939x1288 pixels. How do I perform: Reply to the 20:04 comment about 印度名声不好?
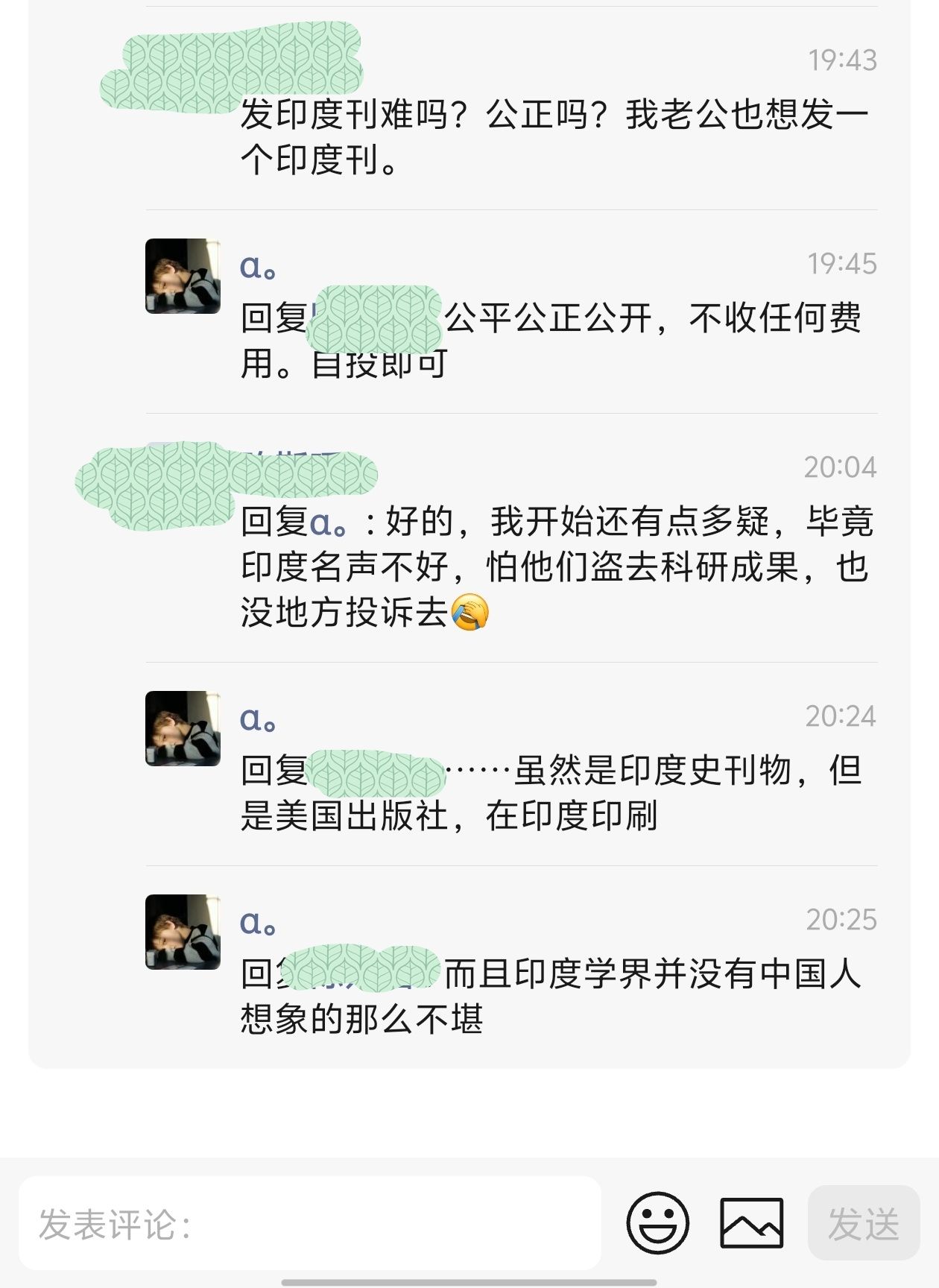(x=557, y=566)
